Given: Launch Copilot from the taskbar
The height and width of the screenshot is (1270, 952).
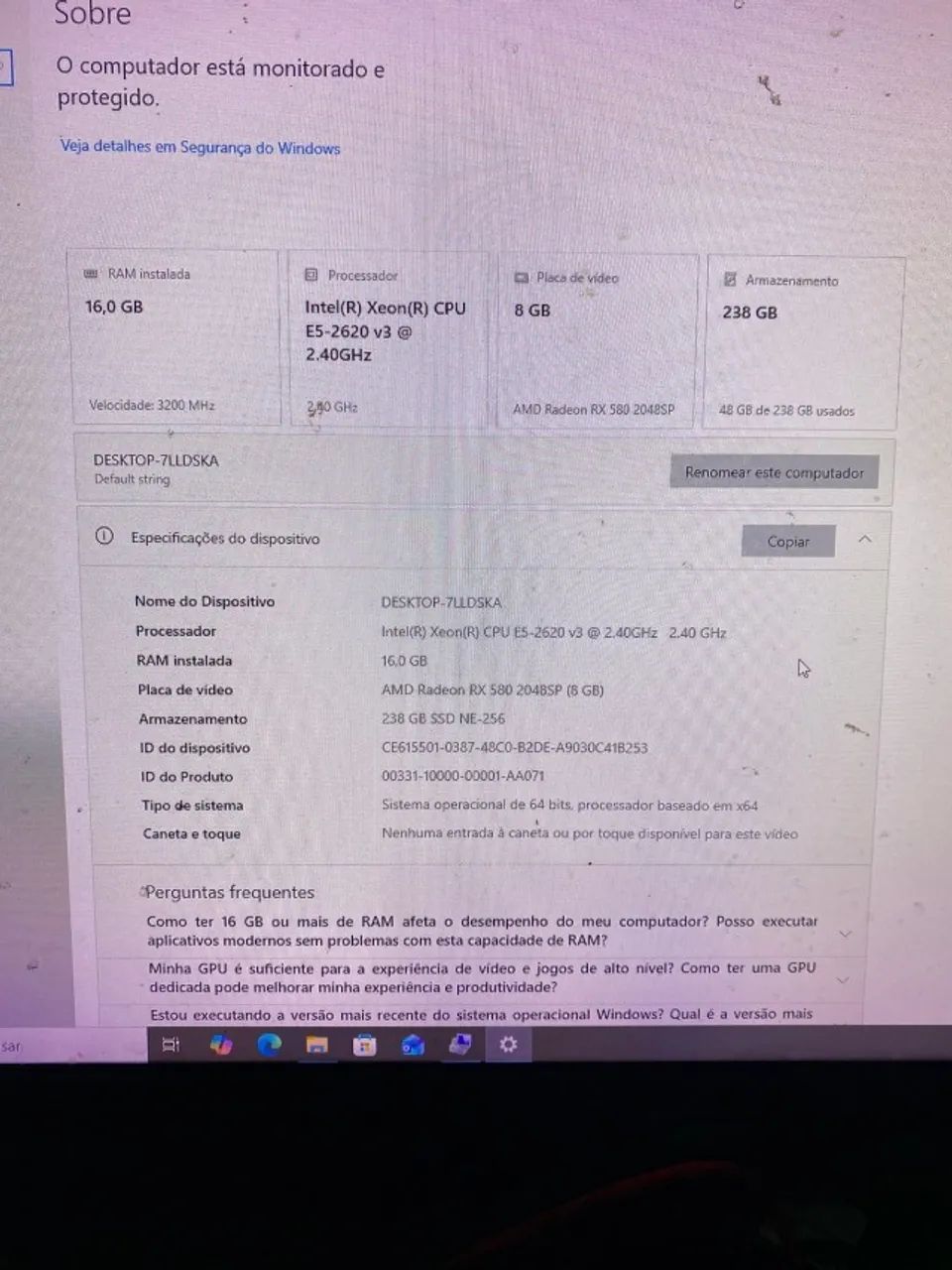Looking at the screenshot, I should point(222,1045).
